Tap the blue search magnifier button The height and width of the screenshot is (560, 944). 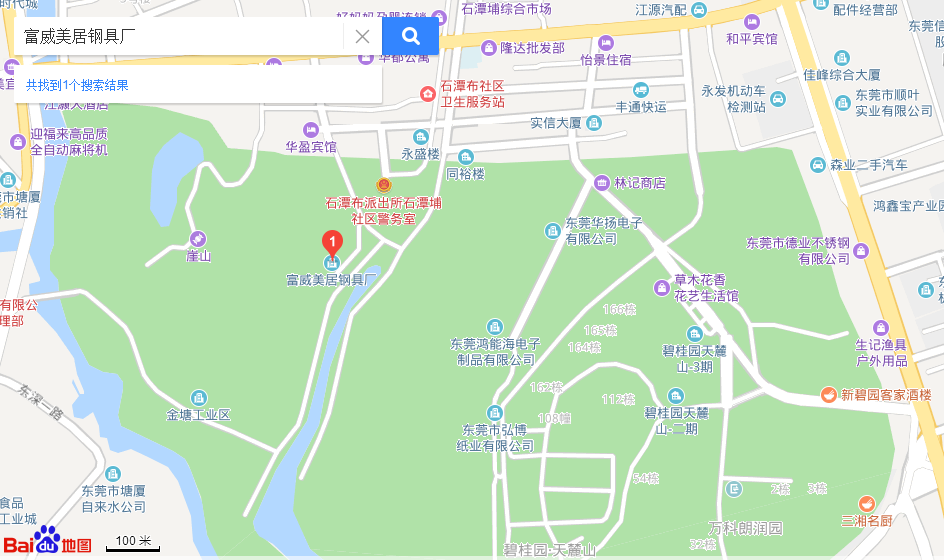410,37
